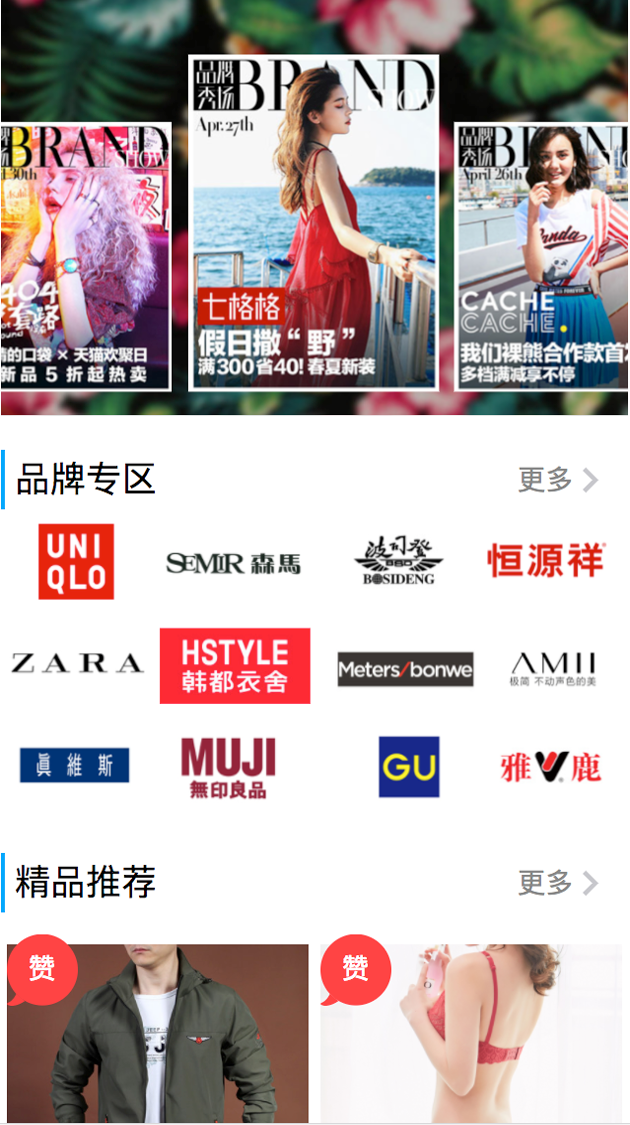
Task: Open the GU brand page
Action: [x=409, y=767]
